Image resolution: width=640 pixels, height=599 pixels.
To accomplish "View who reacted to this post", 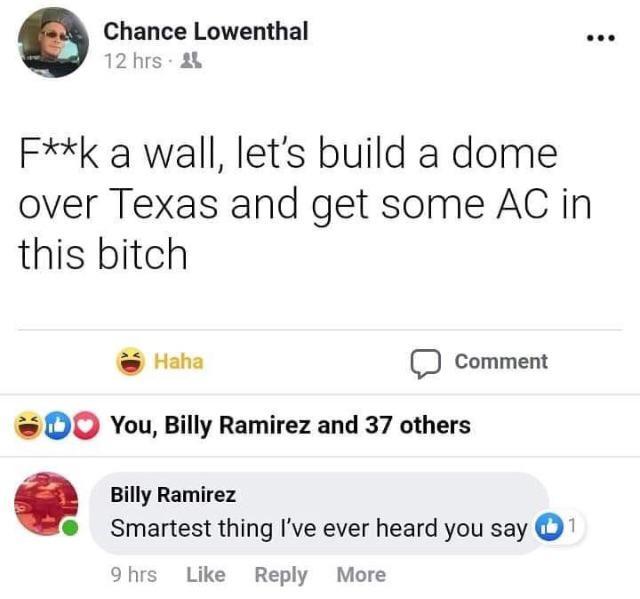I will [290, 425].
